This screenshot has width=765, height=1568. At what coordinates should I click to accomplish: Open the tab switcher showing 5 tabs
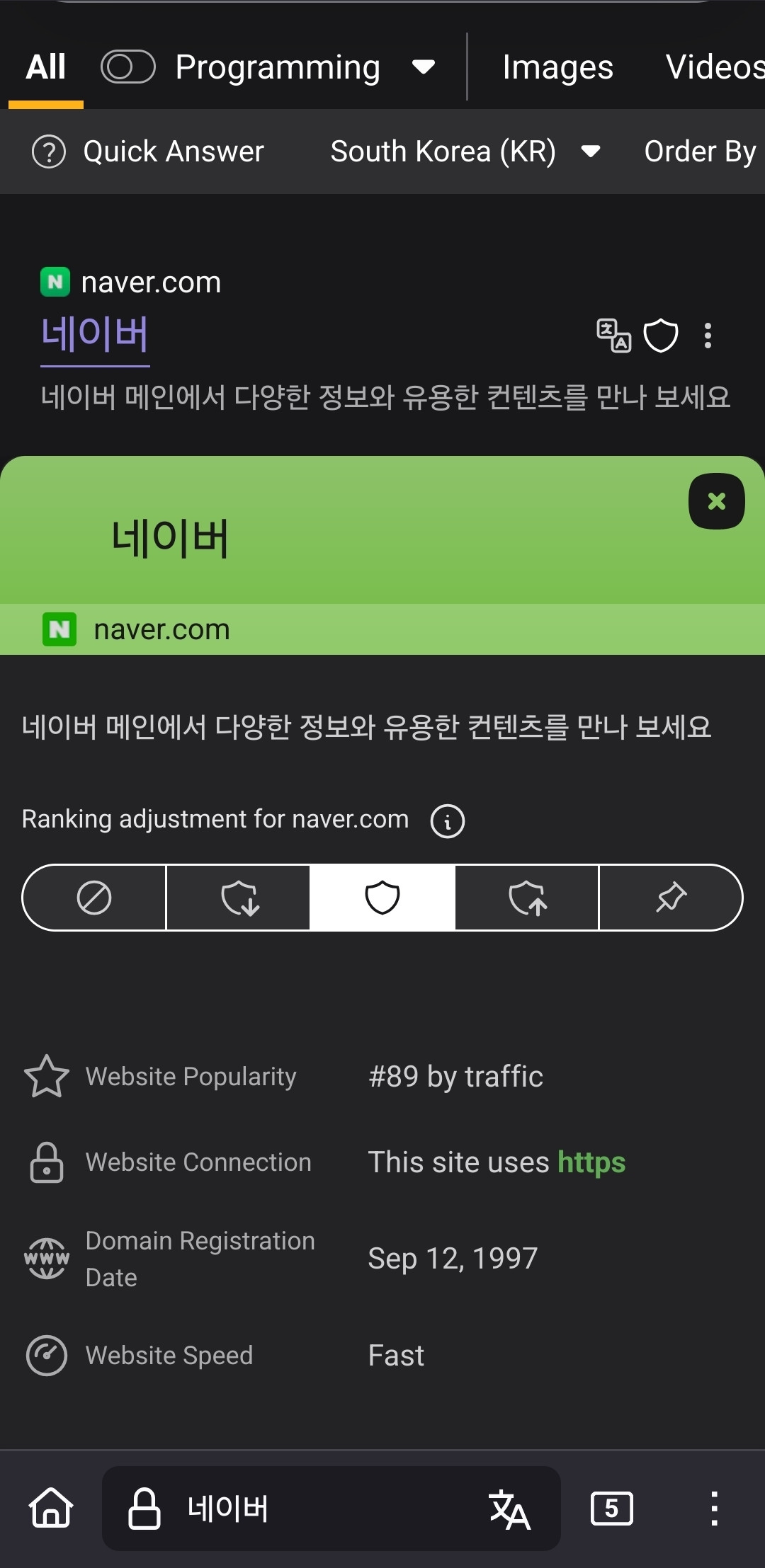pos(611,1509)
